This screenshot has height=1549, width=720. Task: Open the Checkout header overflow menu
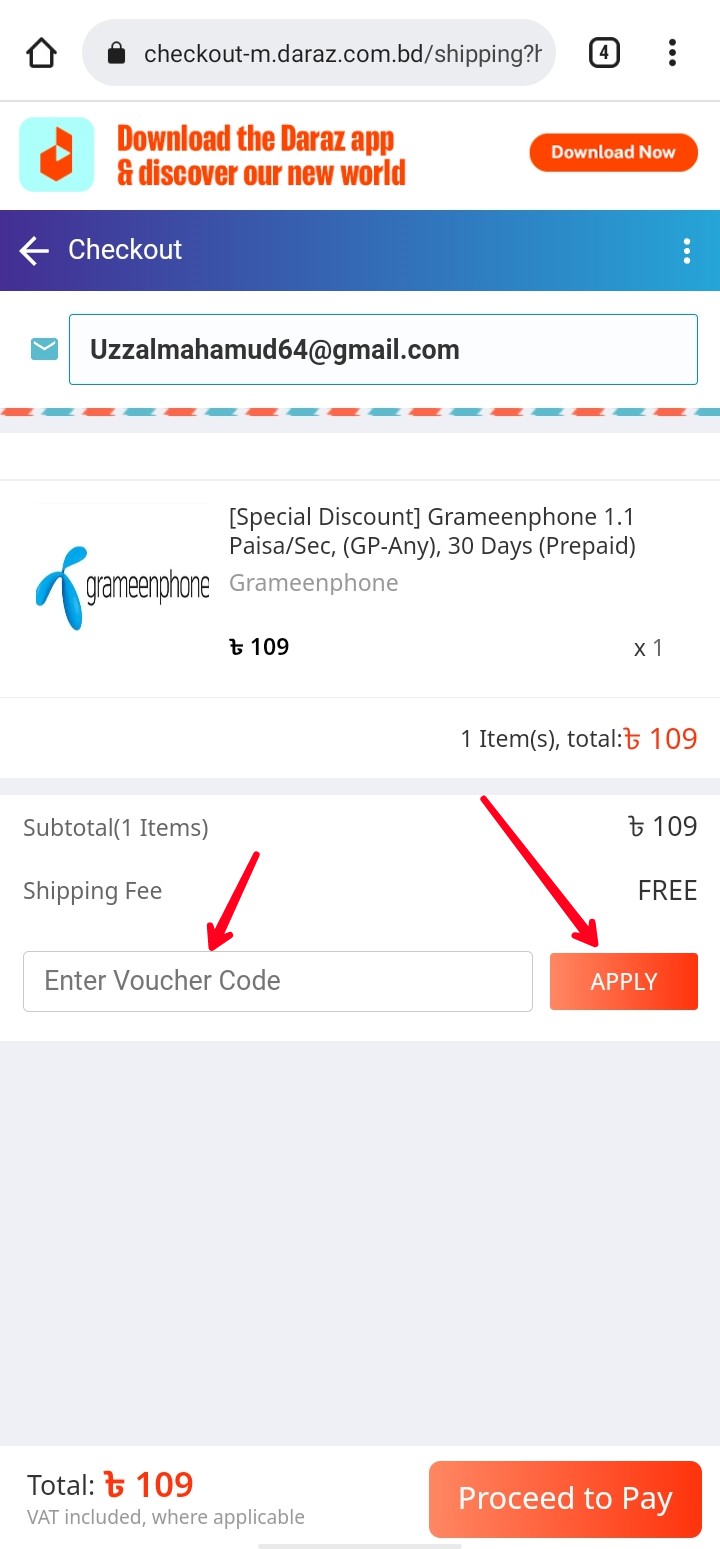[x=686, y=251]
